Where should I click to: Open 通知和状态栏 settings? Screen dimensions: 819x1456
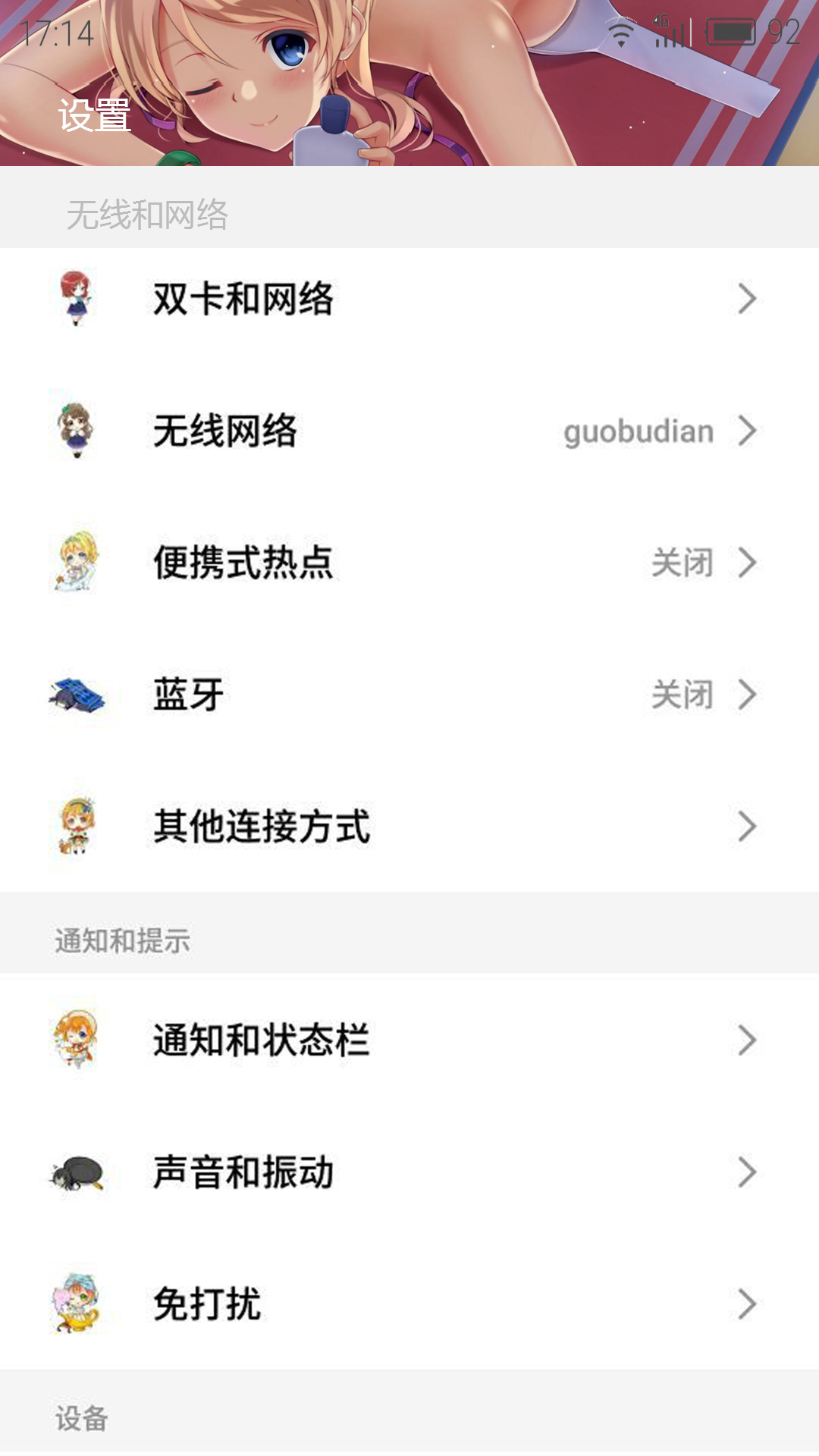[409, 1040]
